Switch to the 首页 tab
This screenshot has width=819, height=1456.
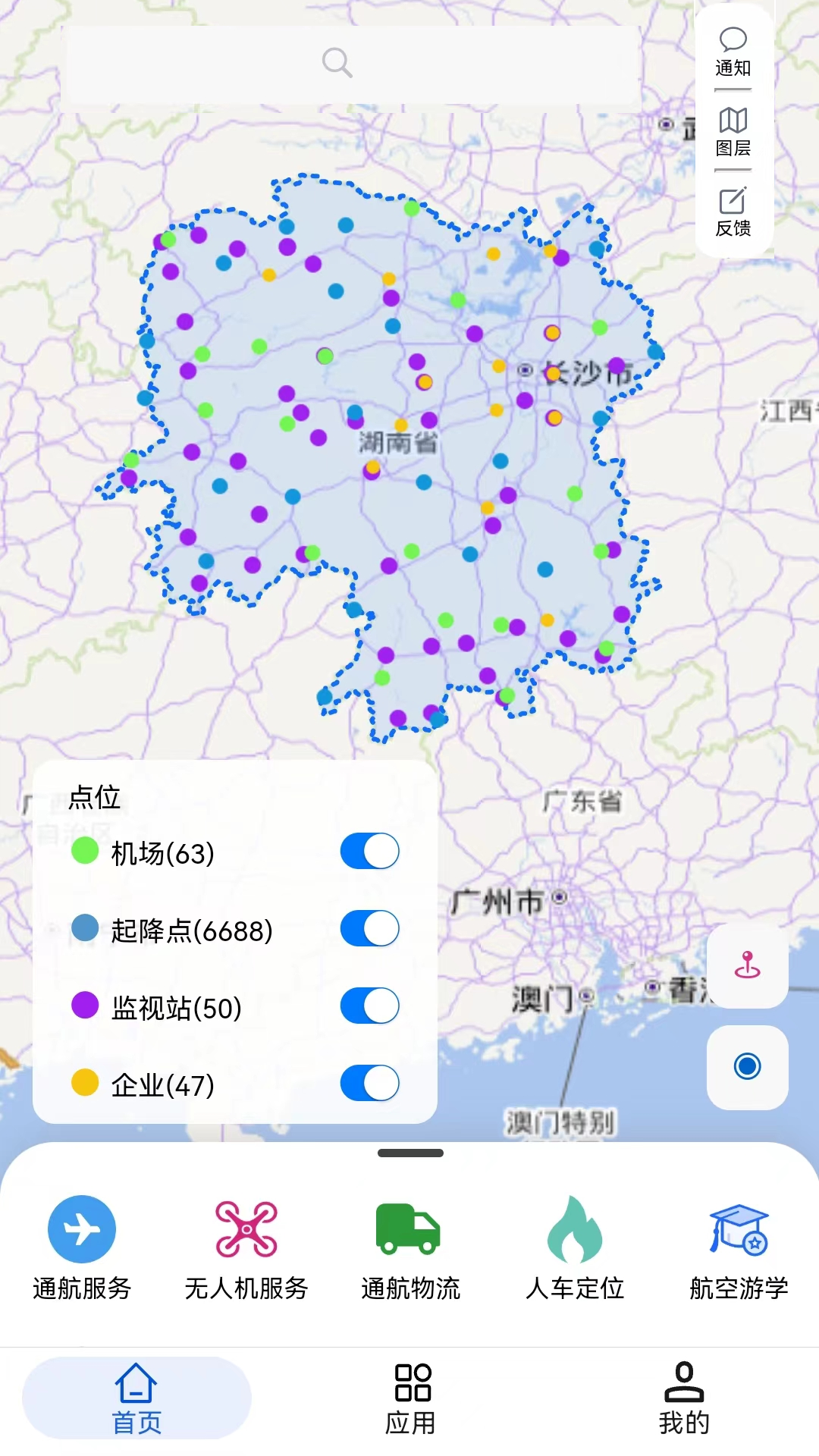tap(136, 1399)
